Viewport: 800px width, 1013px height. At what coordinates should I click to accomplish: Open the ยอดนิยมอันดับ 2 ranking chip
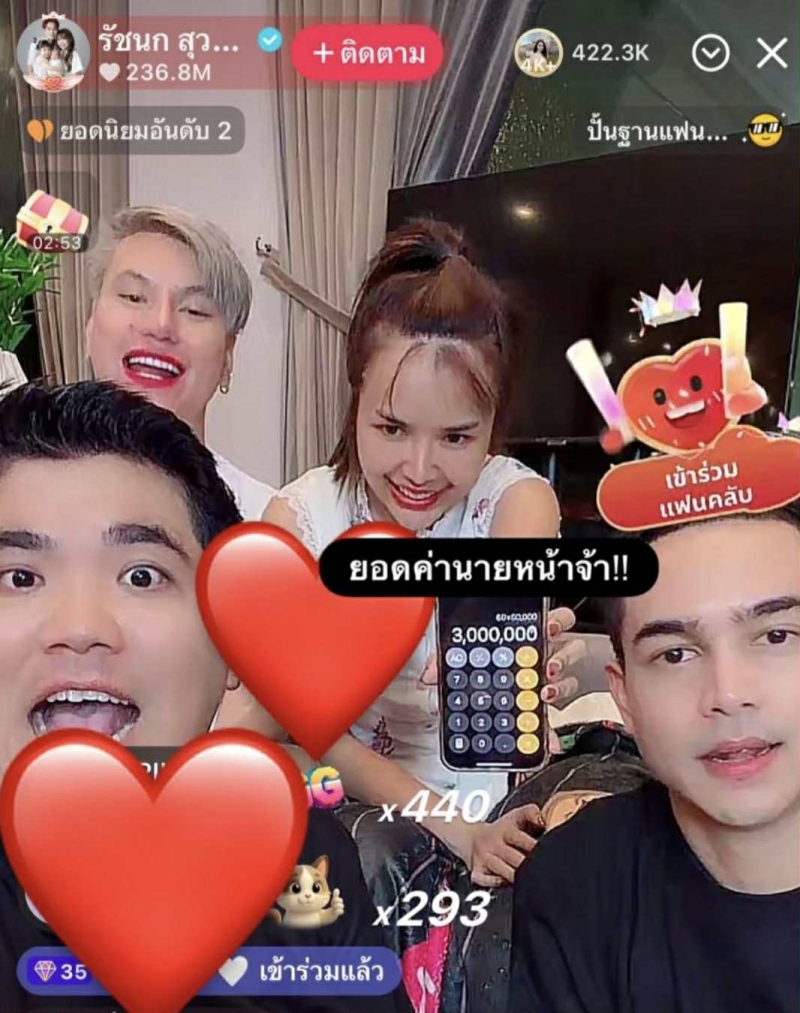tap(132, 130)
